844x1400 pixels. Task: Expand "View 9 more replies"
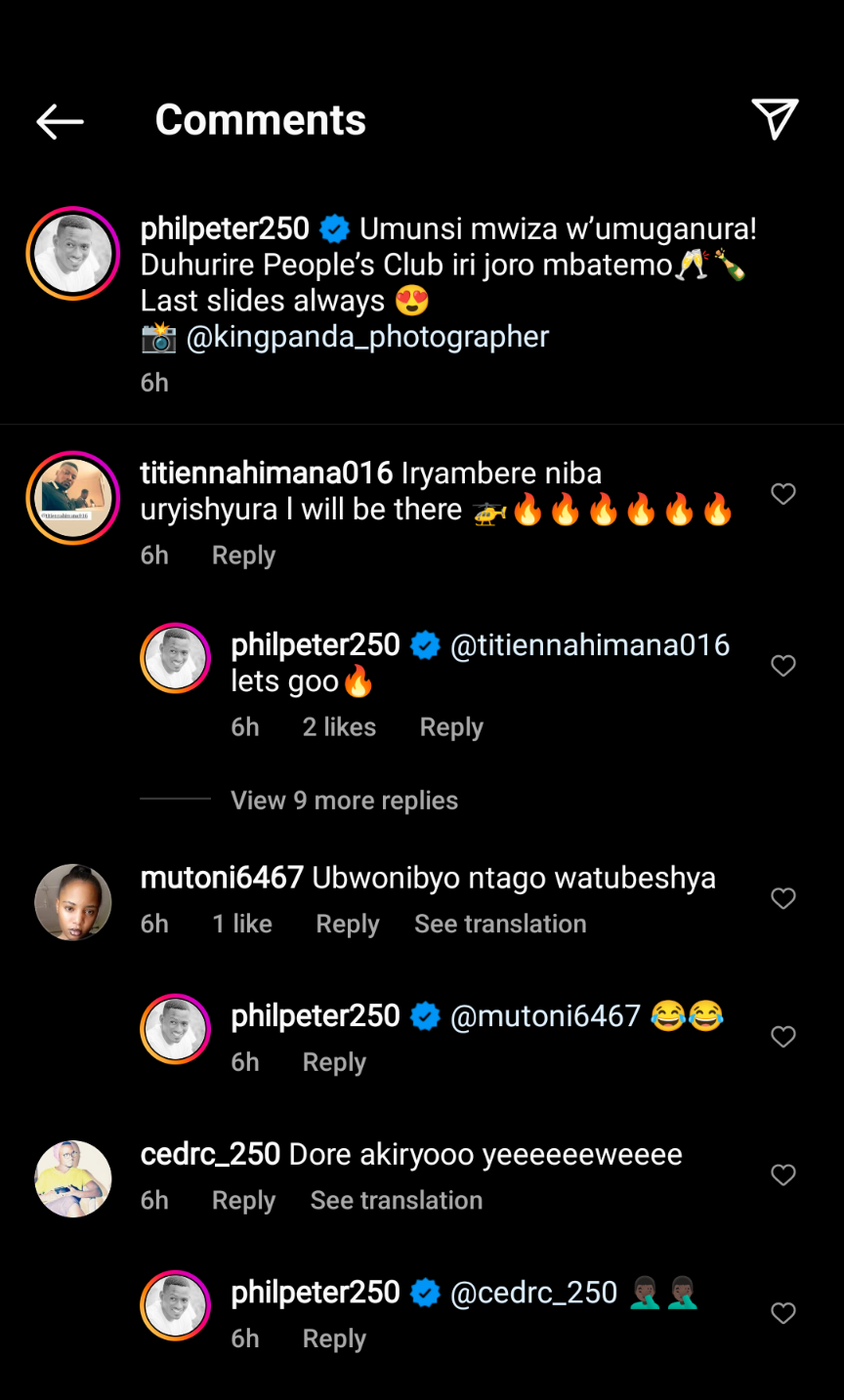click(344, 801)
